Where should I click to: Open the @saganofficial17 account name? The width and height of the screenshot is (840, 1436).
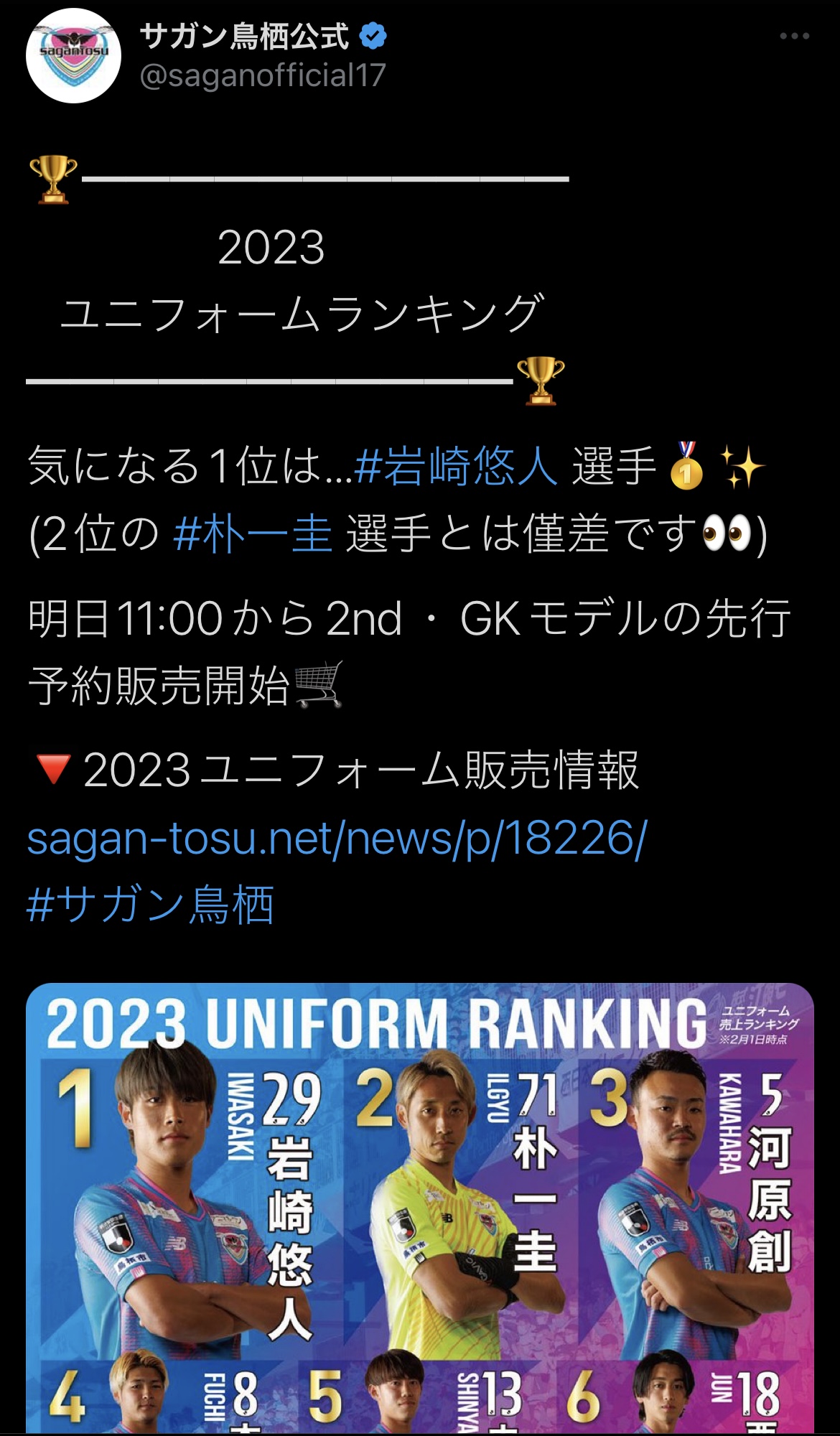[263, 75]
